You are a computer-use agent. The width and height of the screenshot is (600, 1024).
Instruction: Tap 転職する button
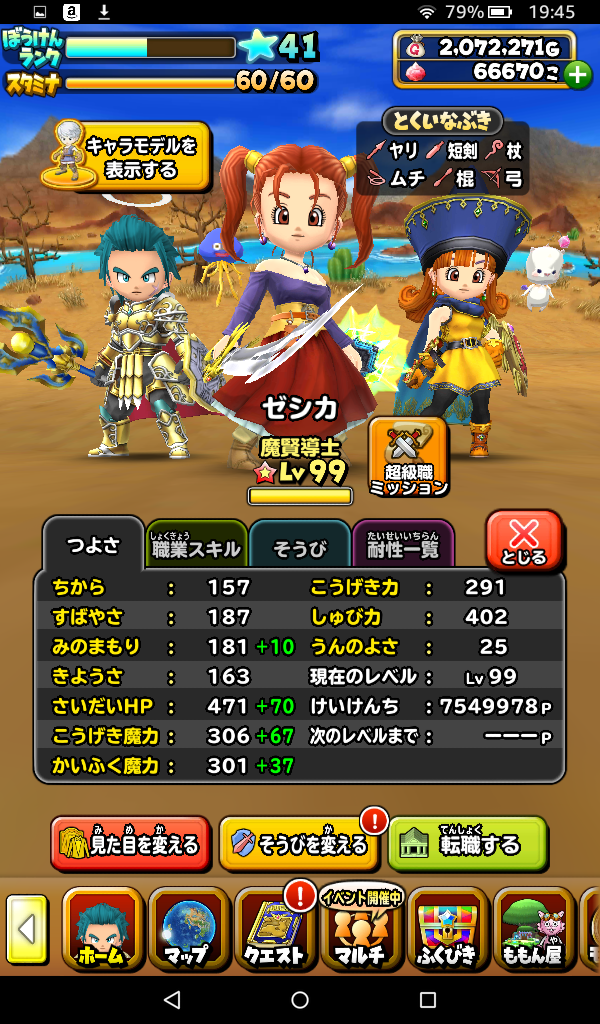467,845
